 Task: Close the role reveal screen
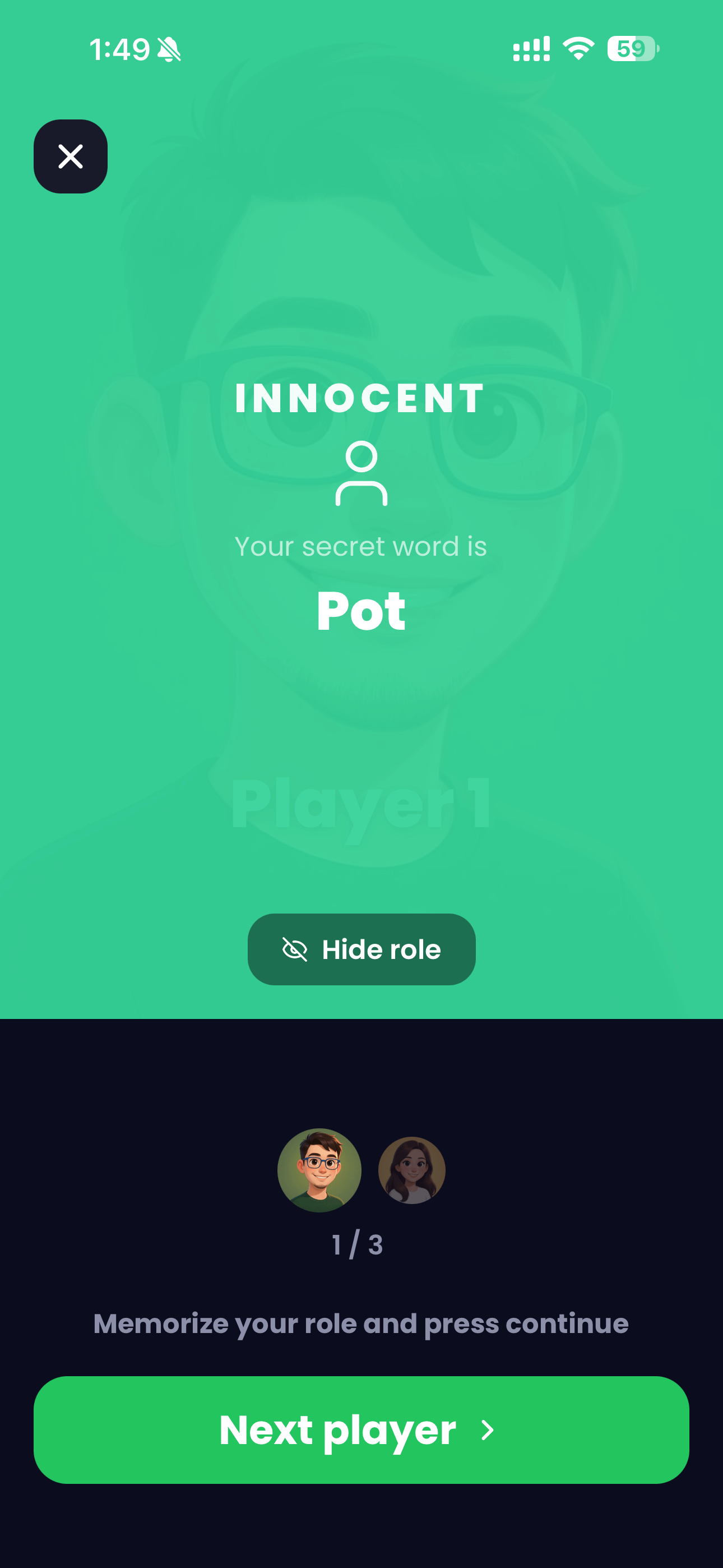pyautogui.click(x=71, y=156)
